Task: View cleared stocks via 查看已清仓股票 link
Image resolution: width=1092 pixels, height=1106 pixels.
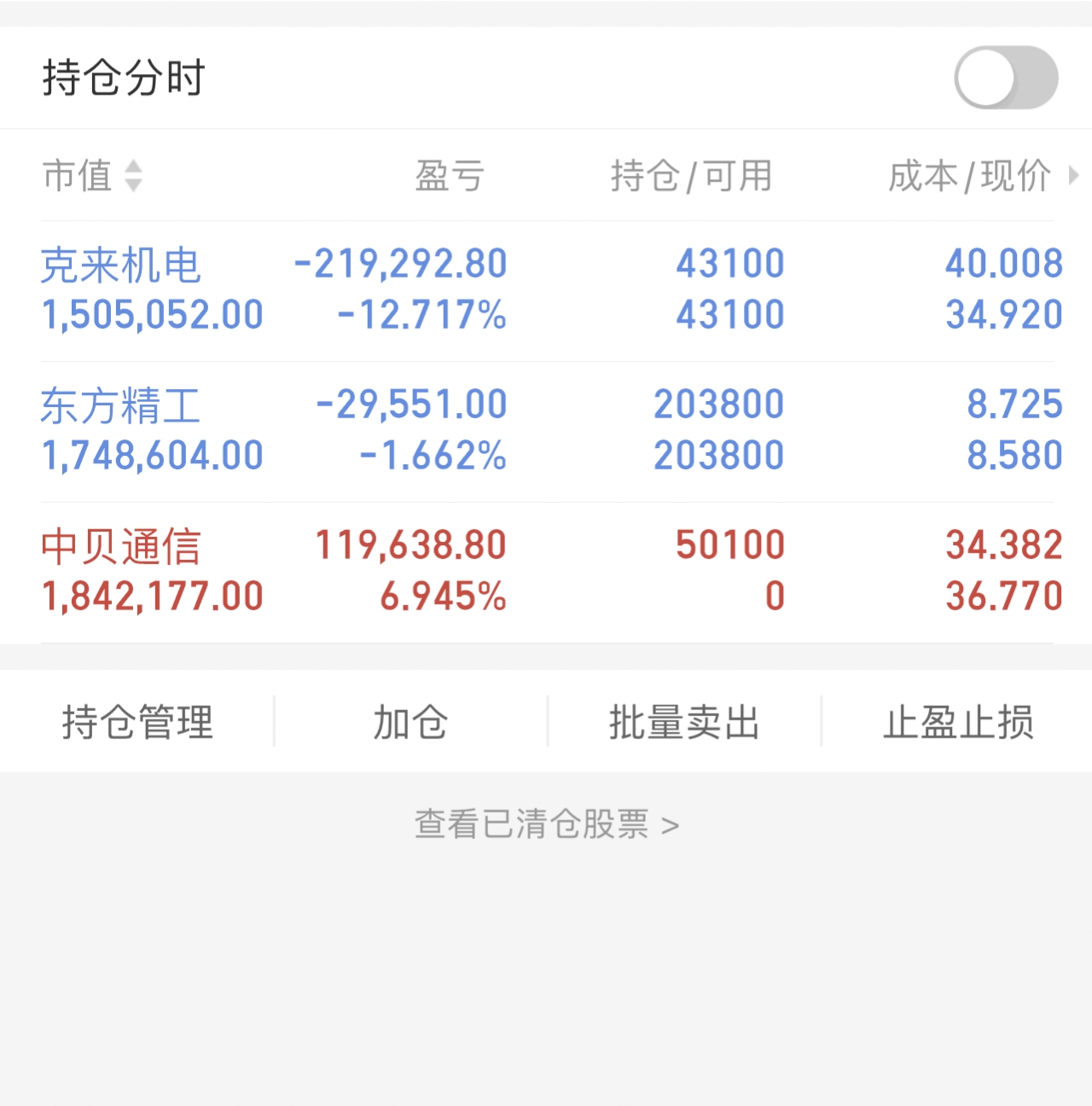Action: (546, 824)
